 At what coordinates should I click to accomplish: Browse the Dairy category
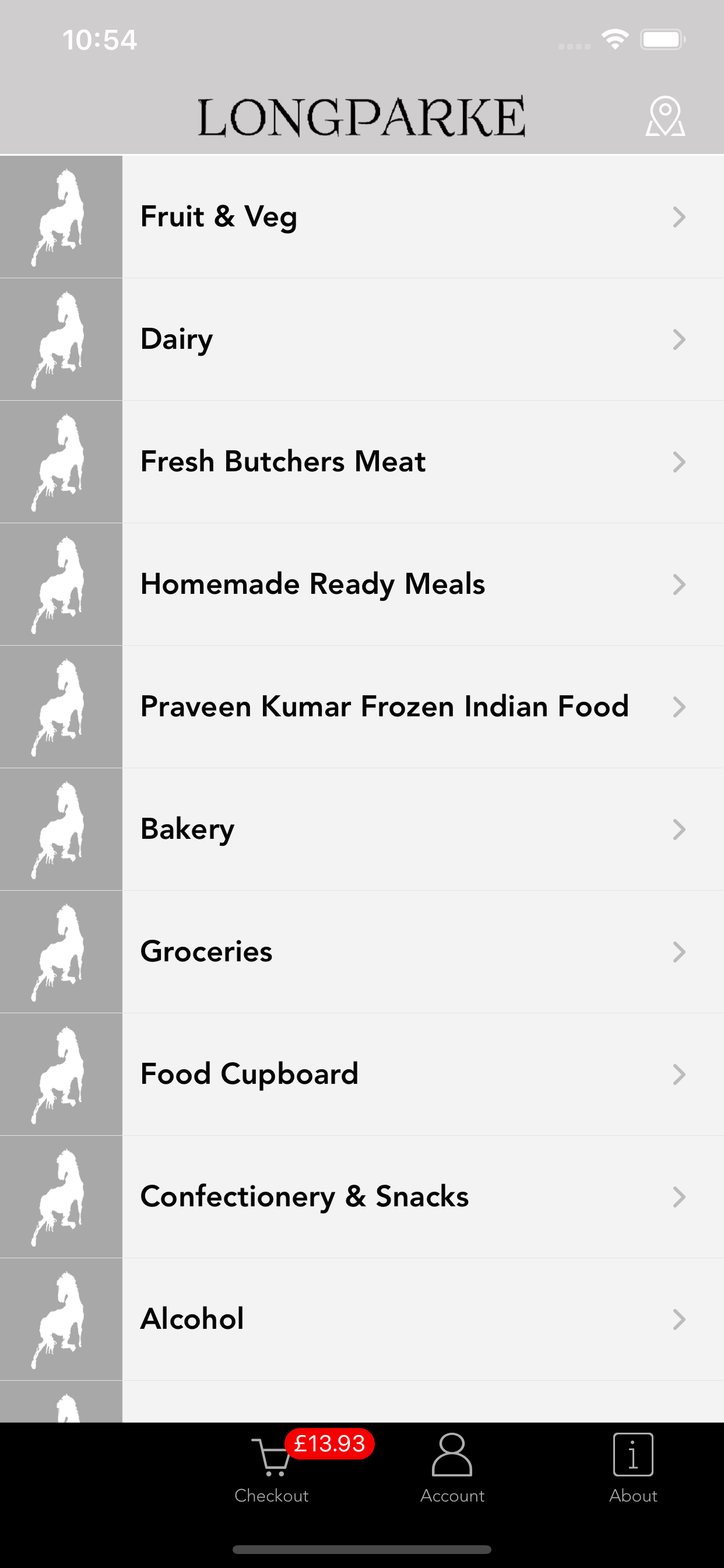361,339
